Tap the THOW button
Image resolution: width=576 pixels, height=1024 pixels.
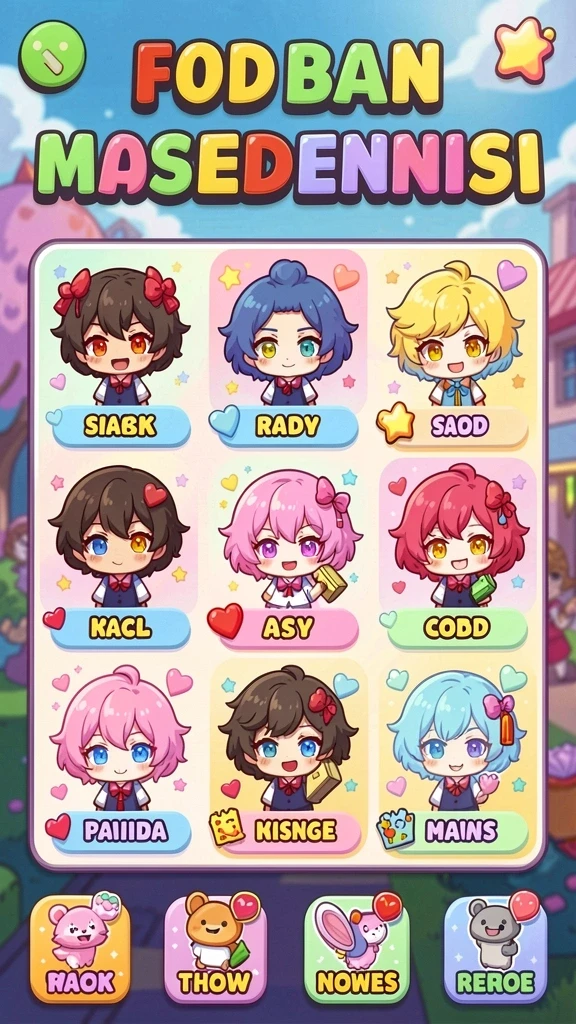click(x=216, y=948)
